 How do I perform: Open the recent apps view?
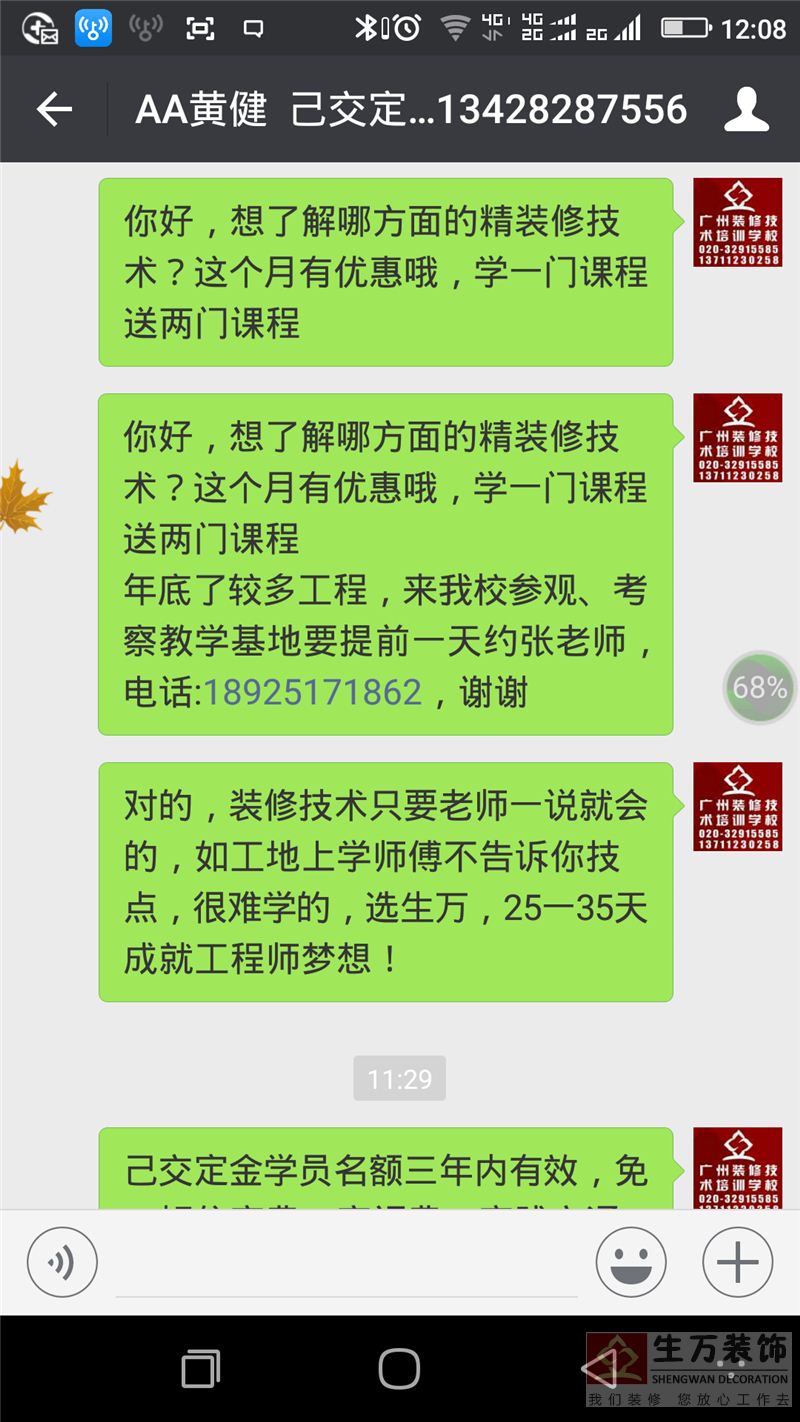pos(201,1368)
